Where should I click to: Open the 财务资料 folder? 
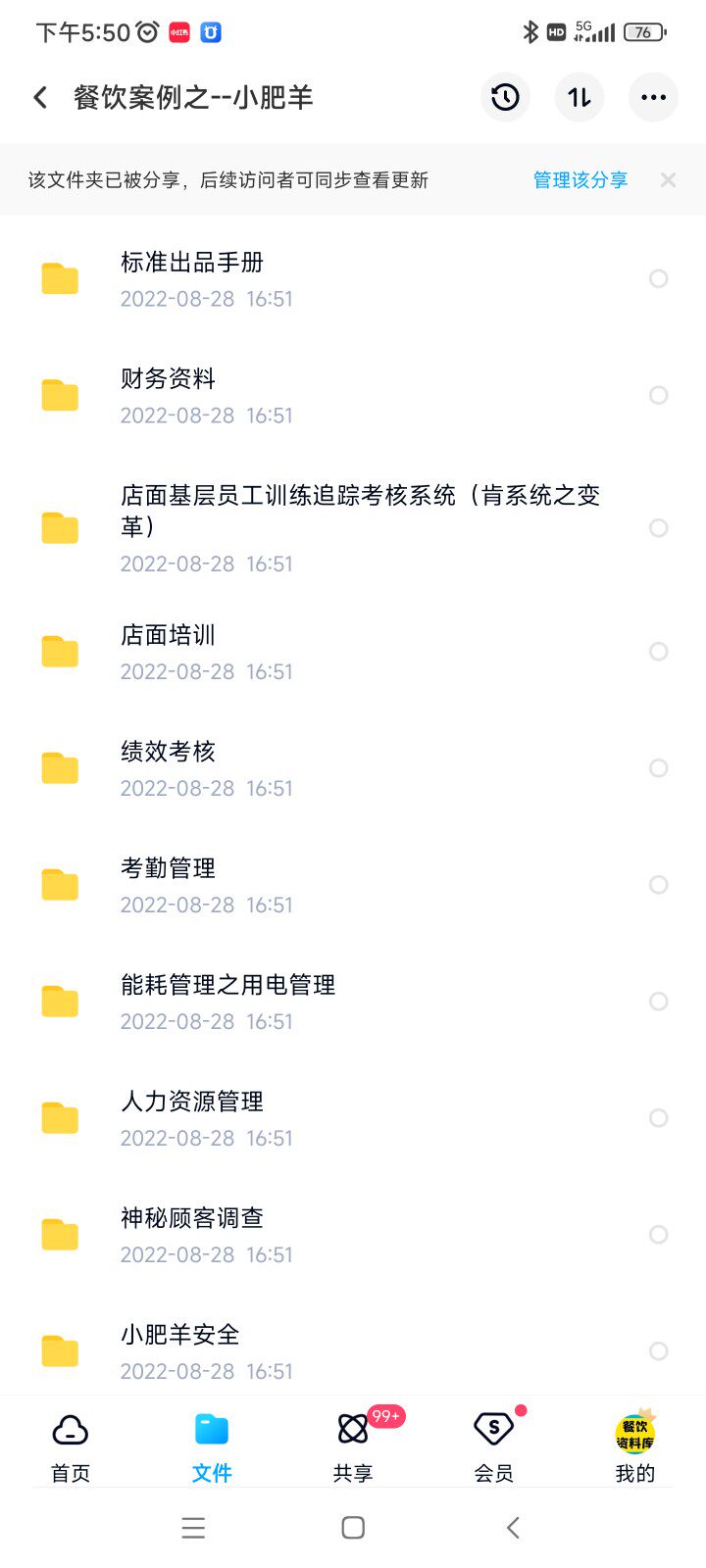[353, 396]
